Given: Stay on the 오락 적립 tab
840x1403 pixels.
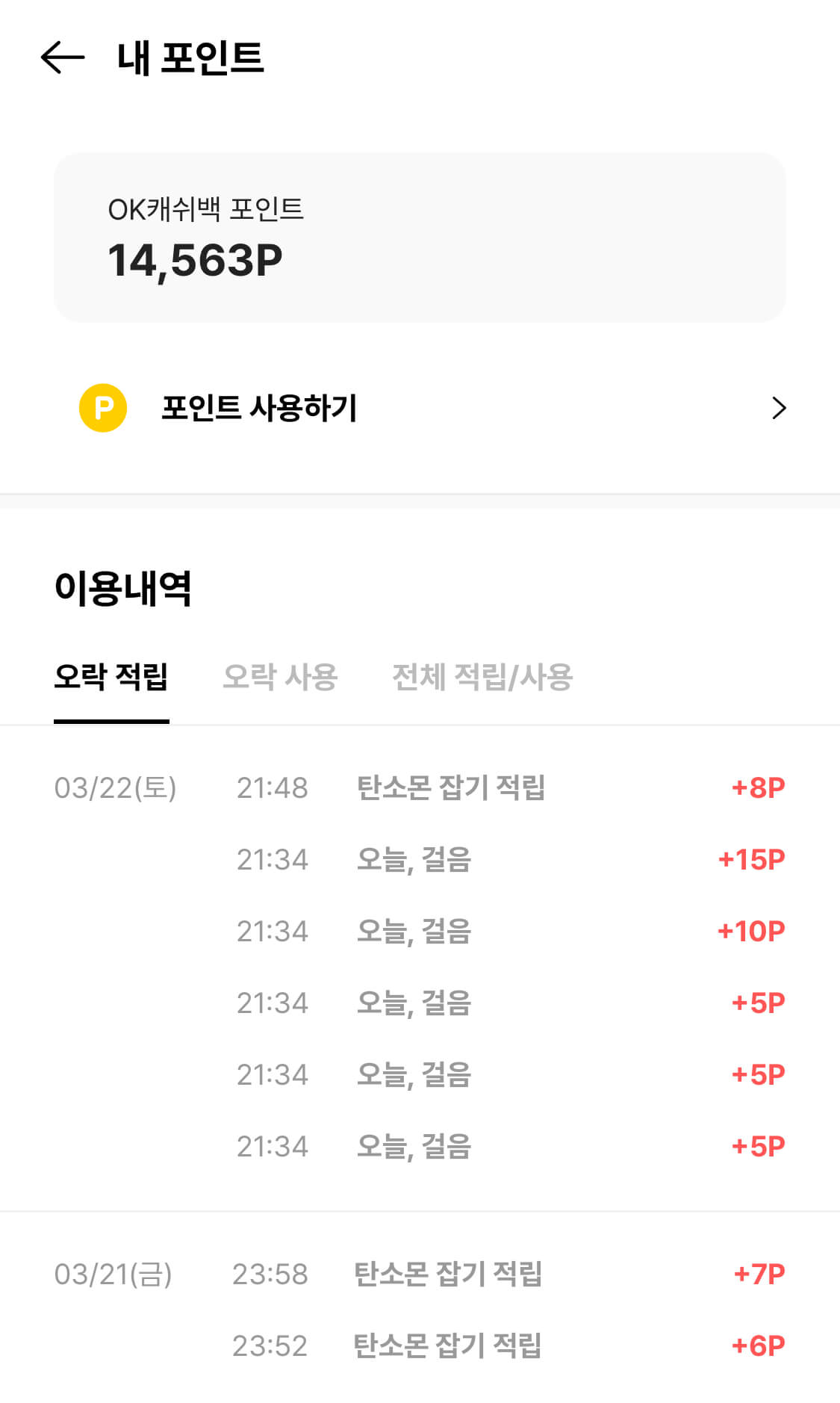Looking at the screenshot, I should [111, 676].
